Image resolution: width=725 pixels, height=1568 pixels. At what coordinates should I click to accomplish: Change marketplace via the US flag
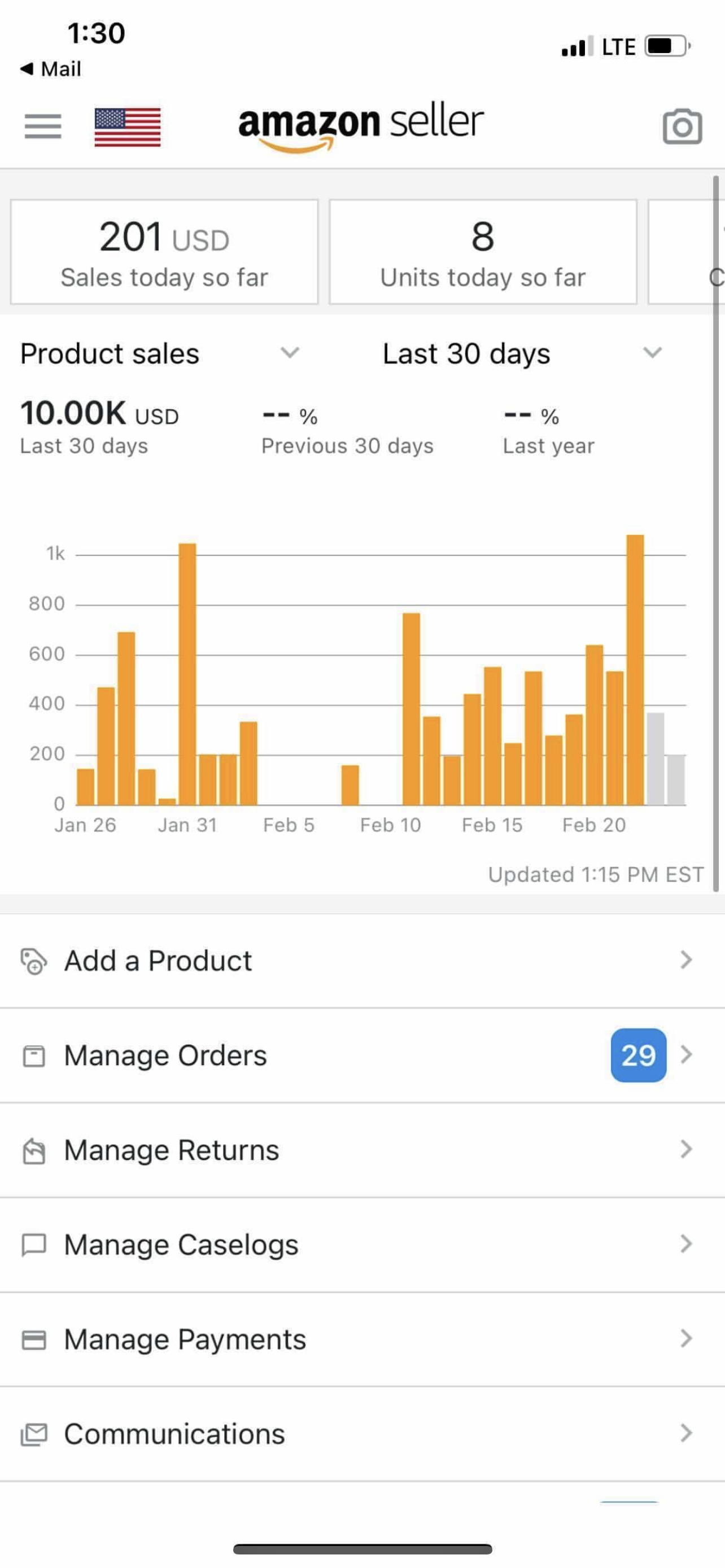click(128, 126)
